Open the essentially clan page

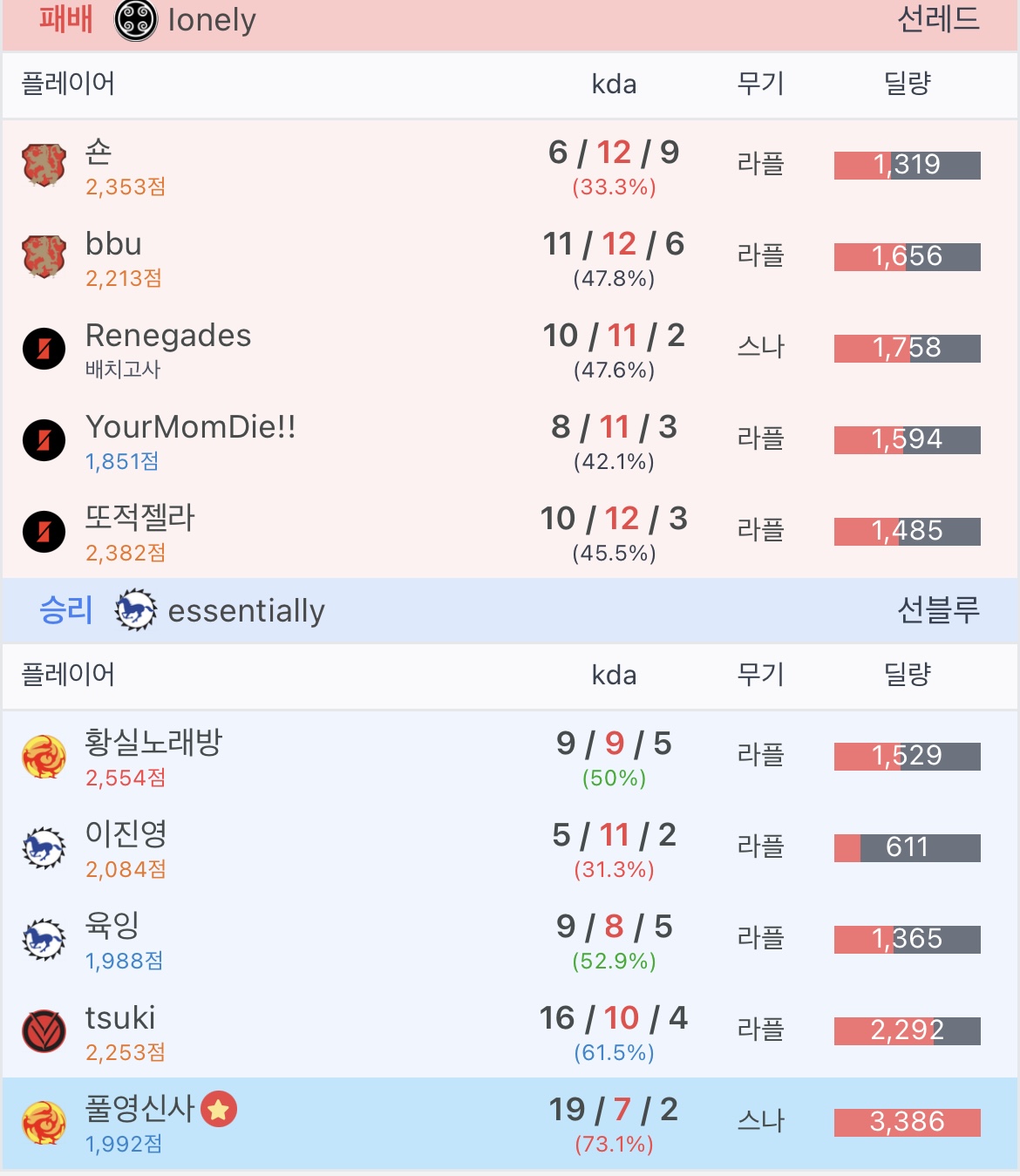[x=246, y=610]
